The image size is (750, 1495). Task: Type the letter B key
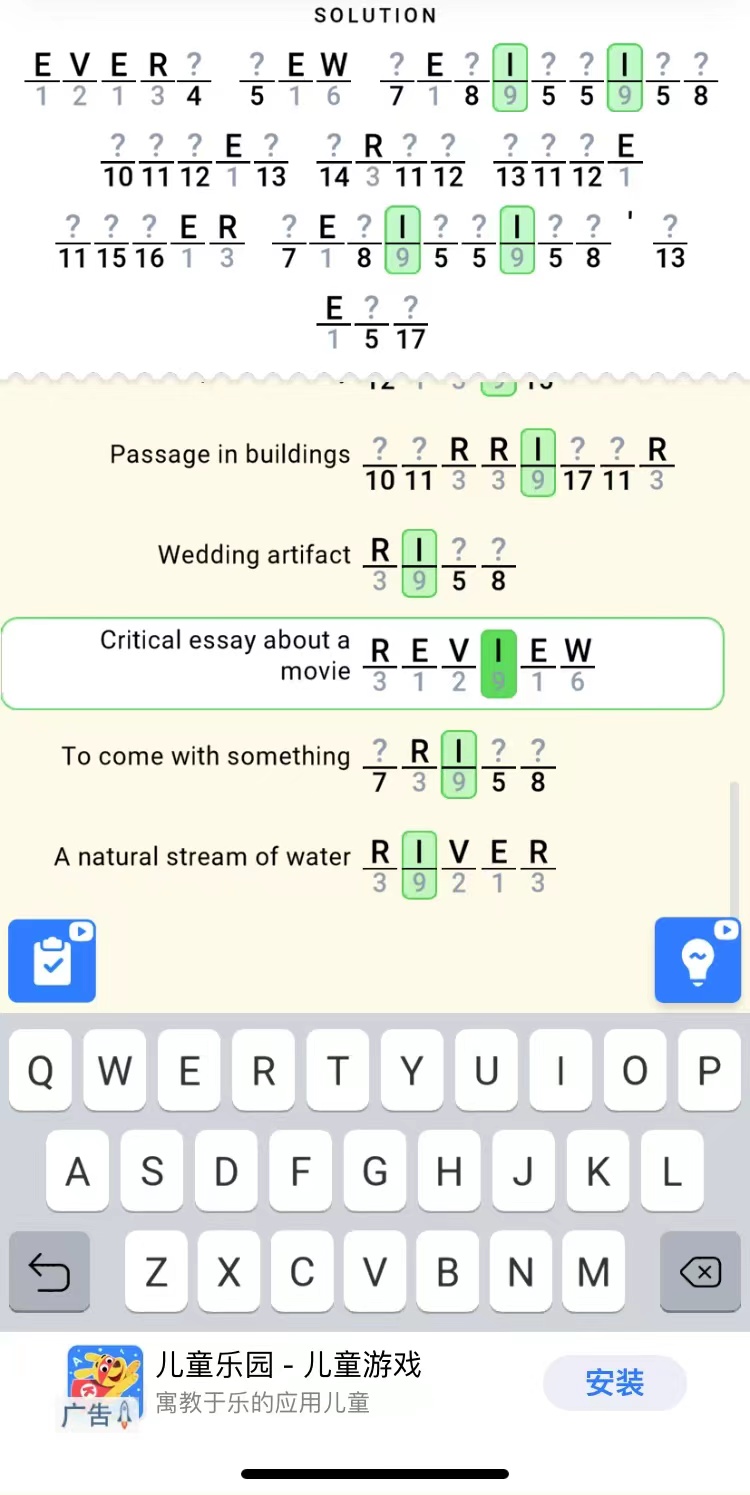pyautogui.click(x=447, y=1271)
